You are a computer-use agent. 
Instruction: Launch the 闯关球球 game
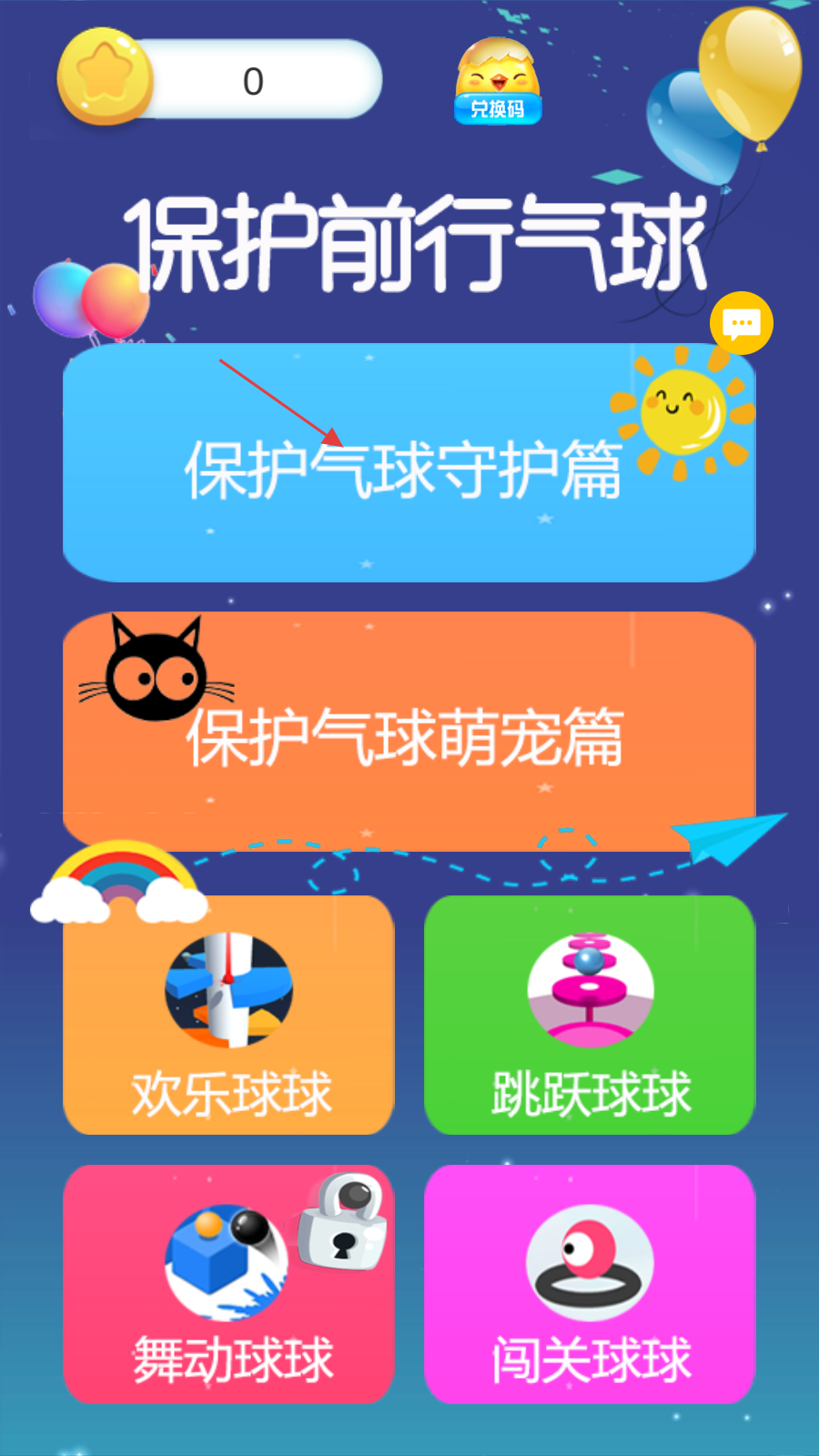pyautogui.click(x=590, y=1284)
